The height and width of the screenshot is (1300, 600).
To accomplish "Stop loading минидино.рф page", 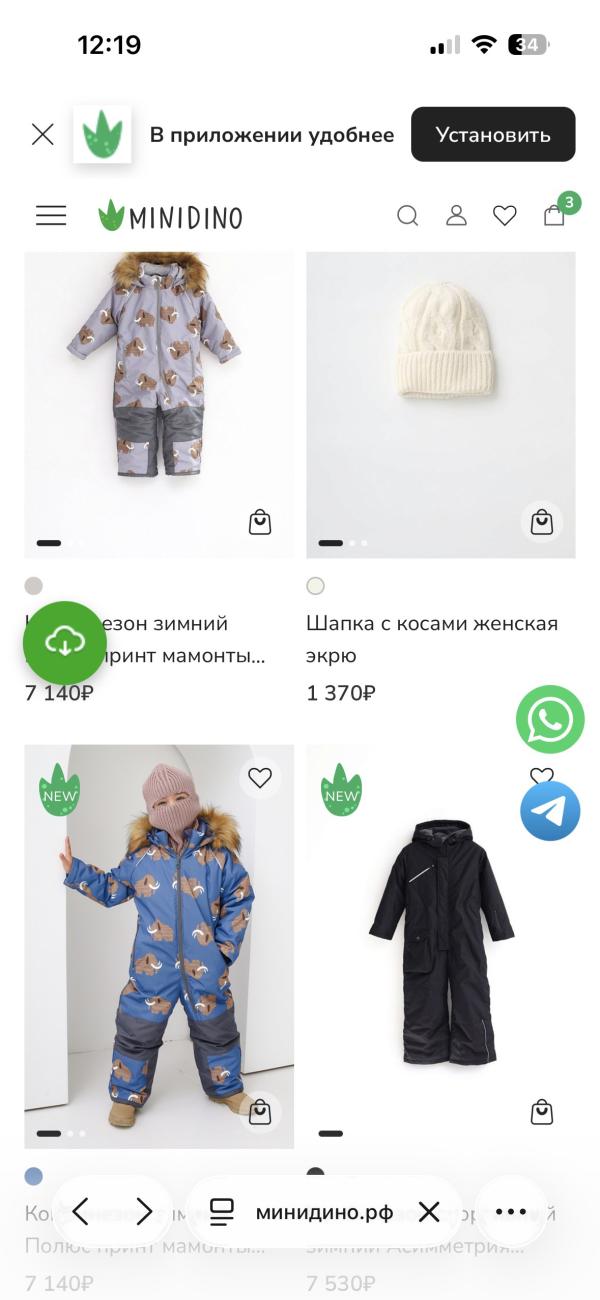I will (429, 1212).
